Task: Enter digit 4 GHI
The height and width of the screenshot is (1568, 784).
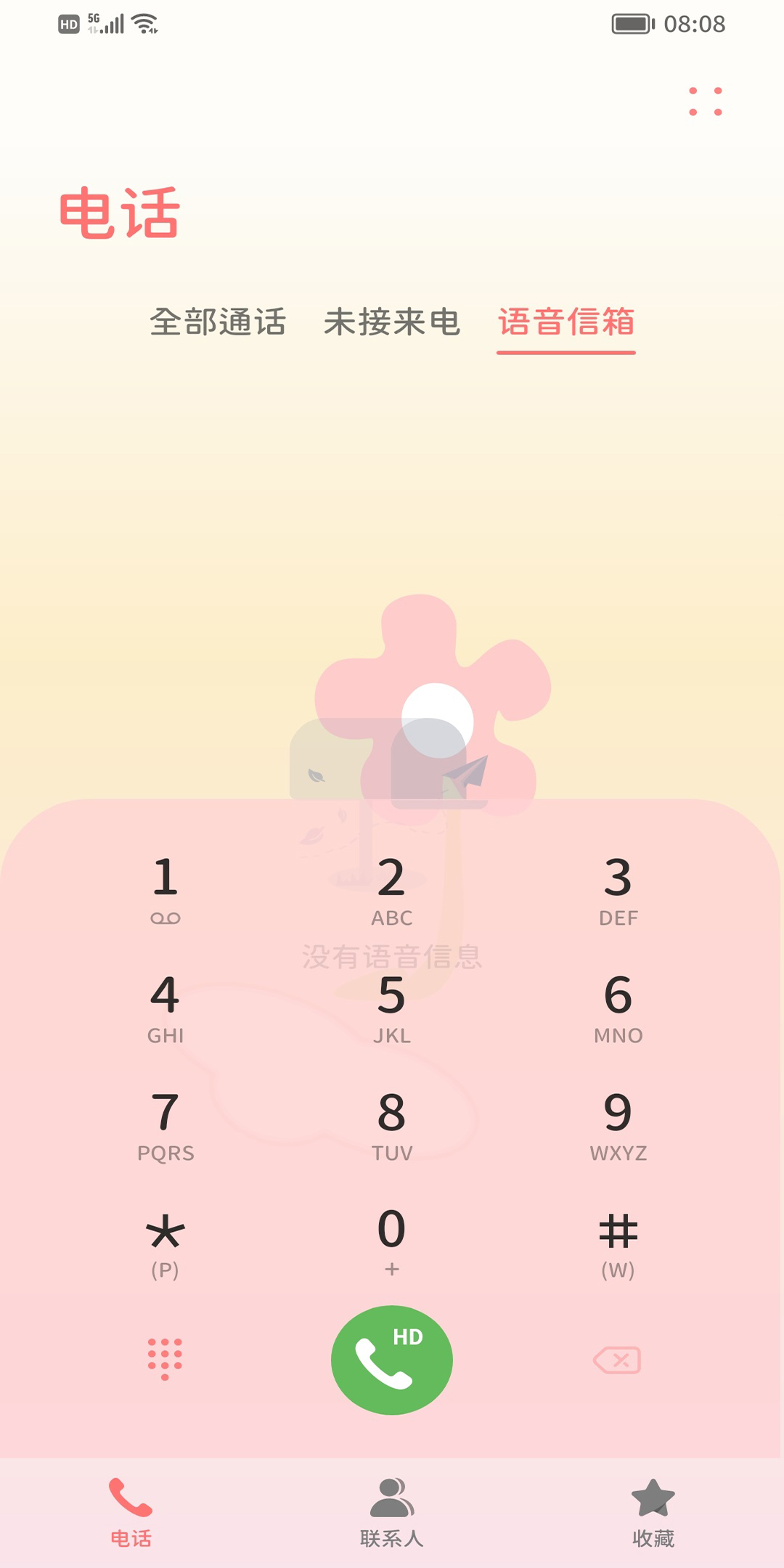Action: (166, 1007)
